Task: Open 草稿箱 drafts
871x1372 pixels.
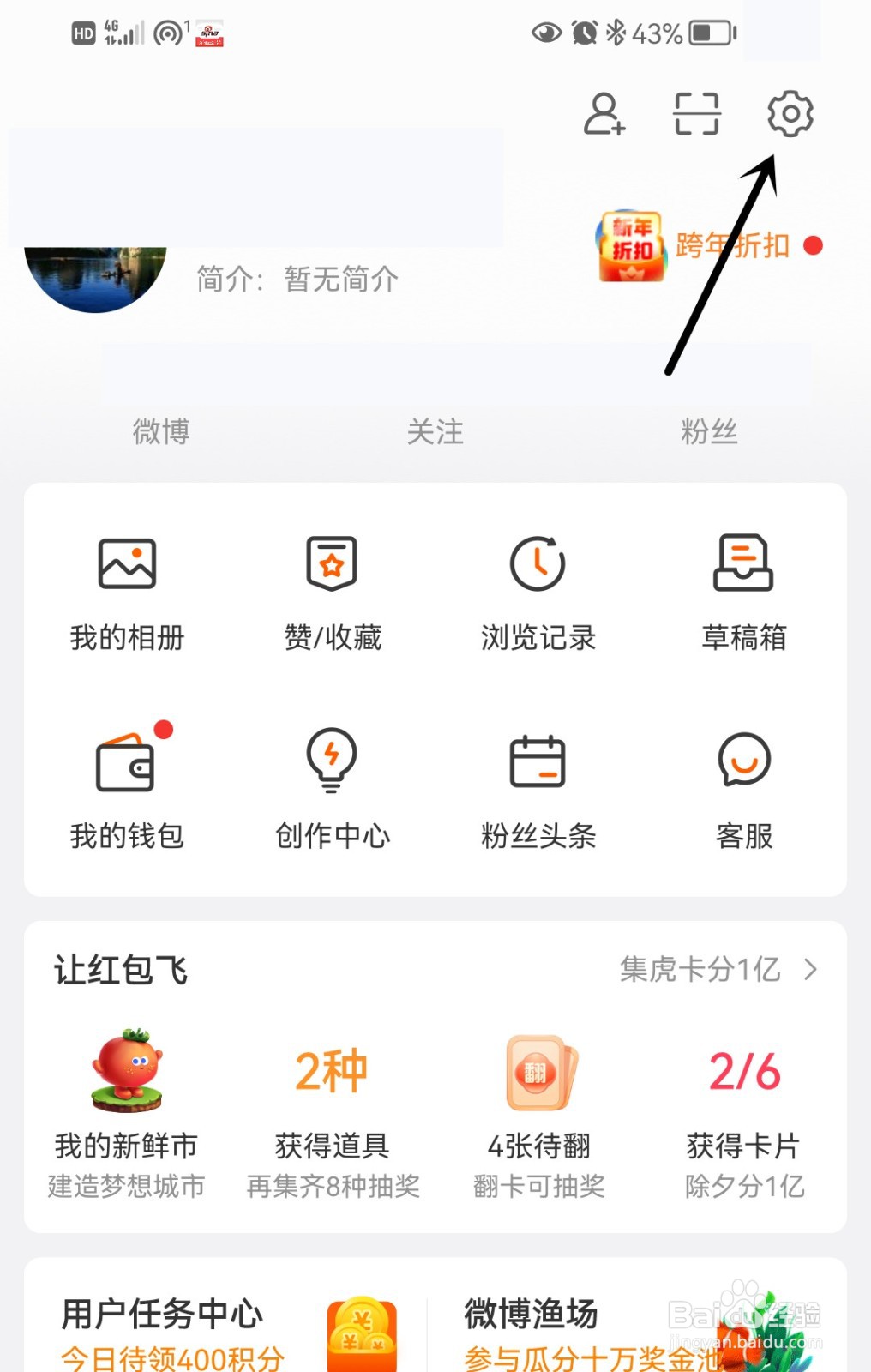Action: tap(743, 593)
